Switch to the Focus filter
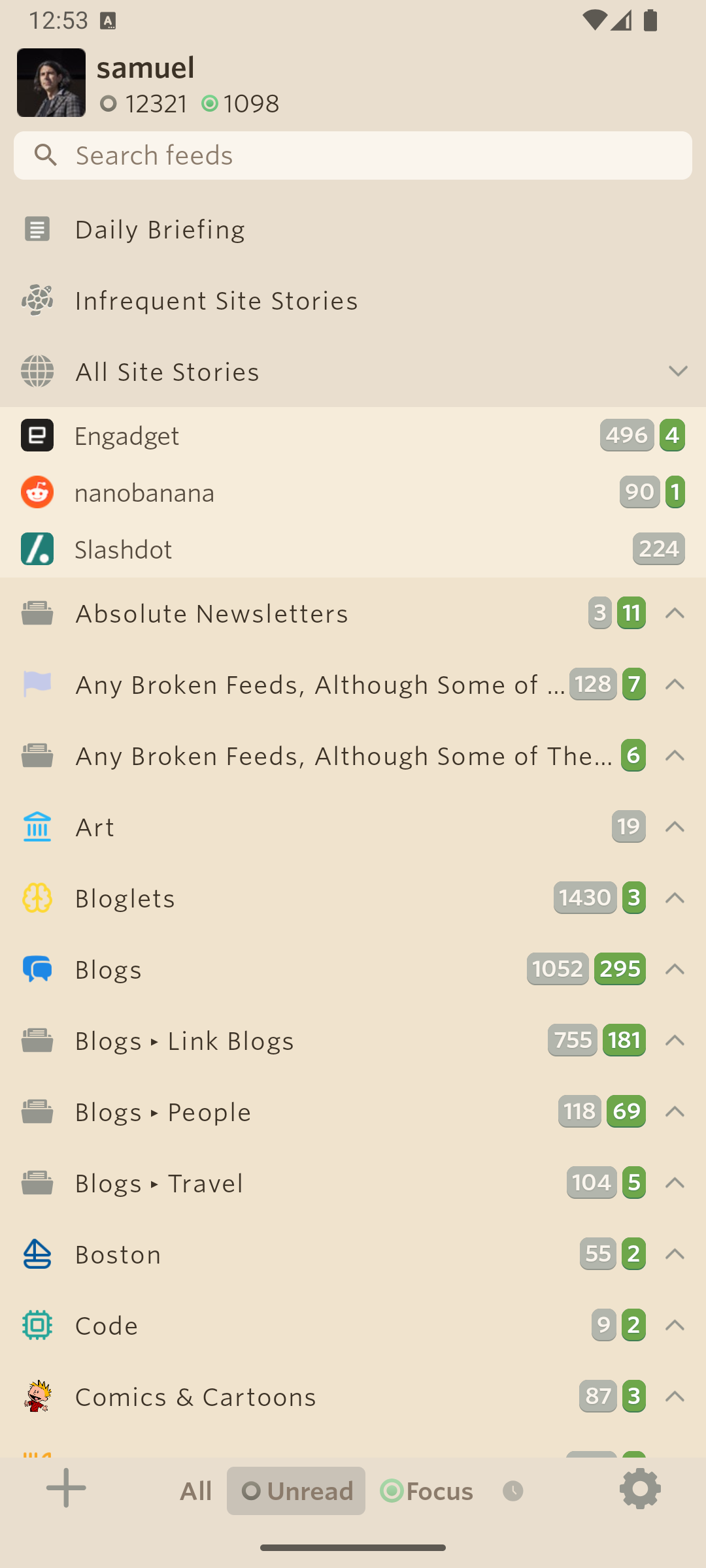Image resolution: width=706 pixels, height=1568 pixels. 427,1491
